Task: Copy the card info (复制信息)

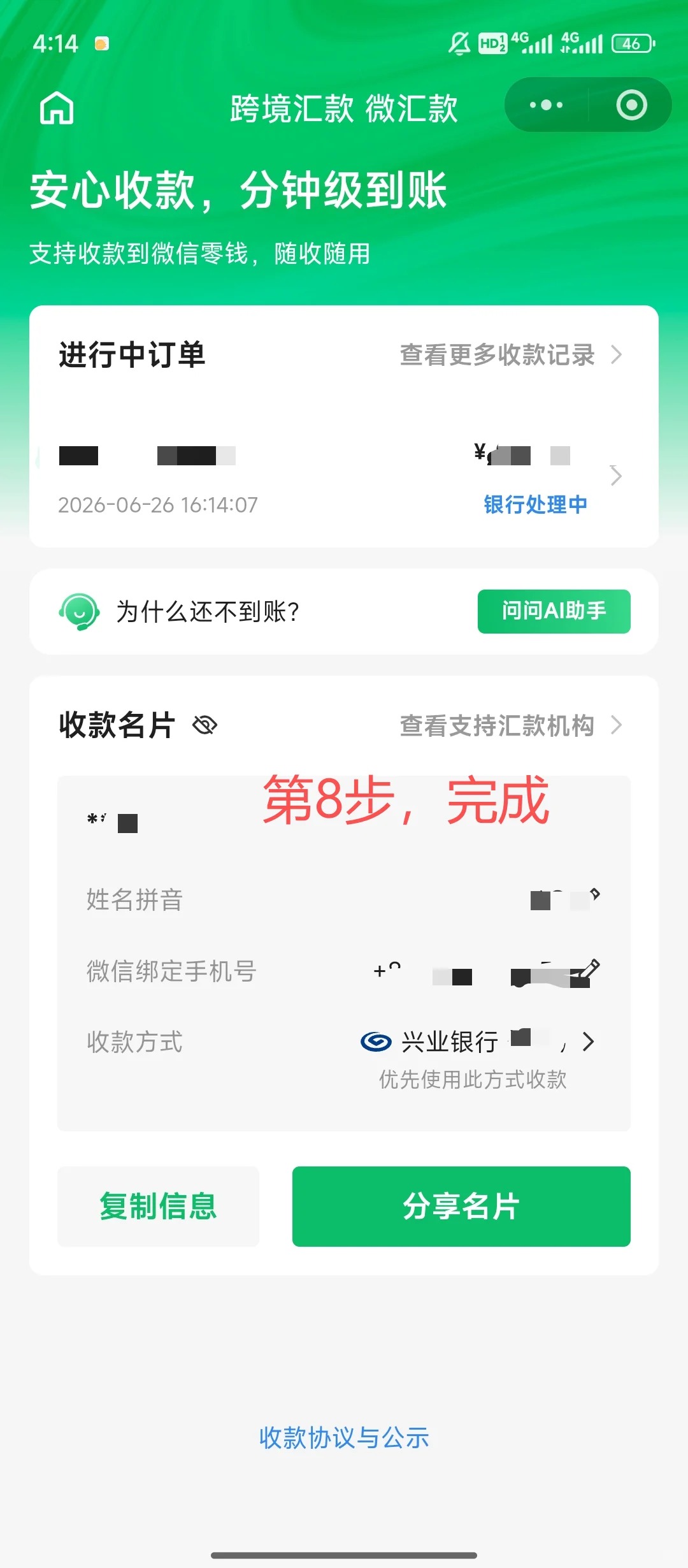Action: click(x=158, y=1207)
